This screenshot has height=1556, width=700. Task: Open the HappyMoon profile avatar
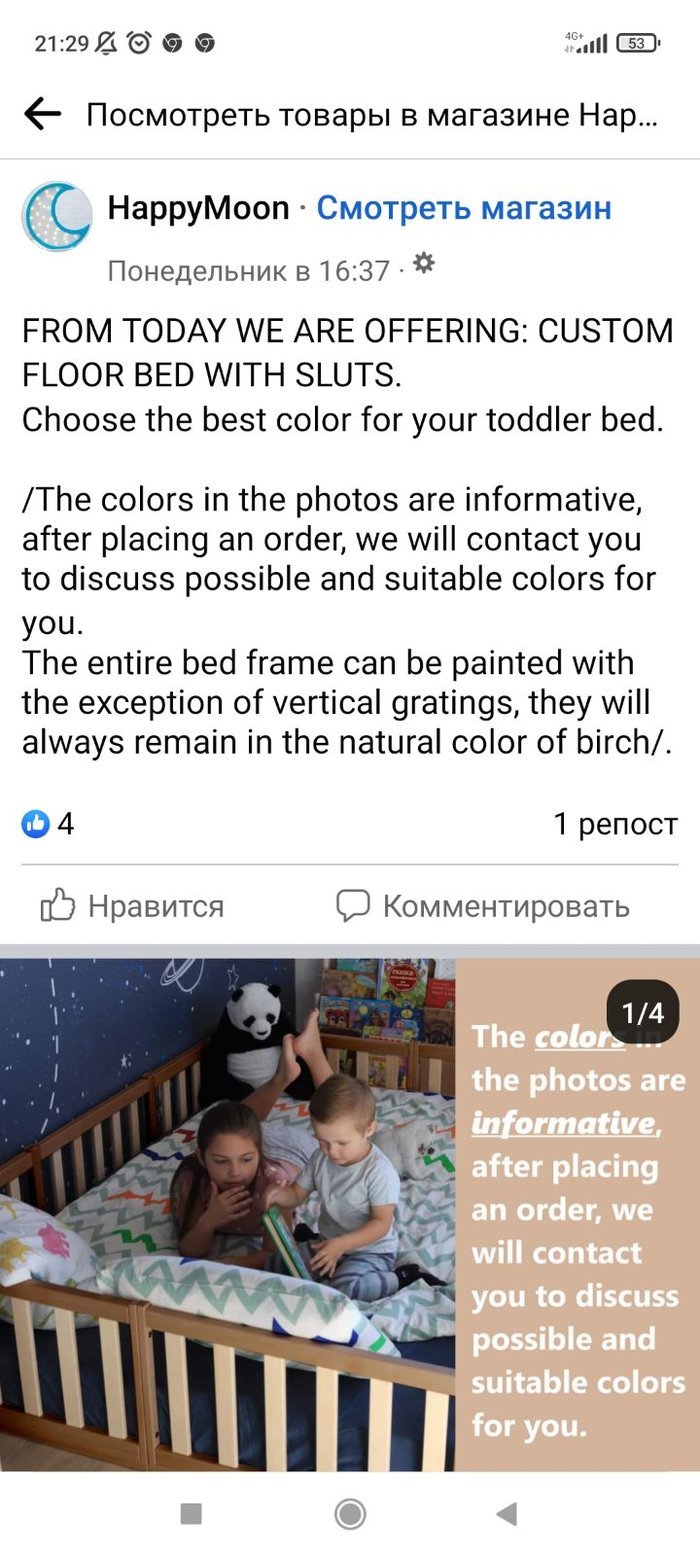coord(57,216)
